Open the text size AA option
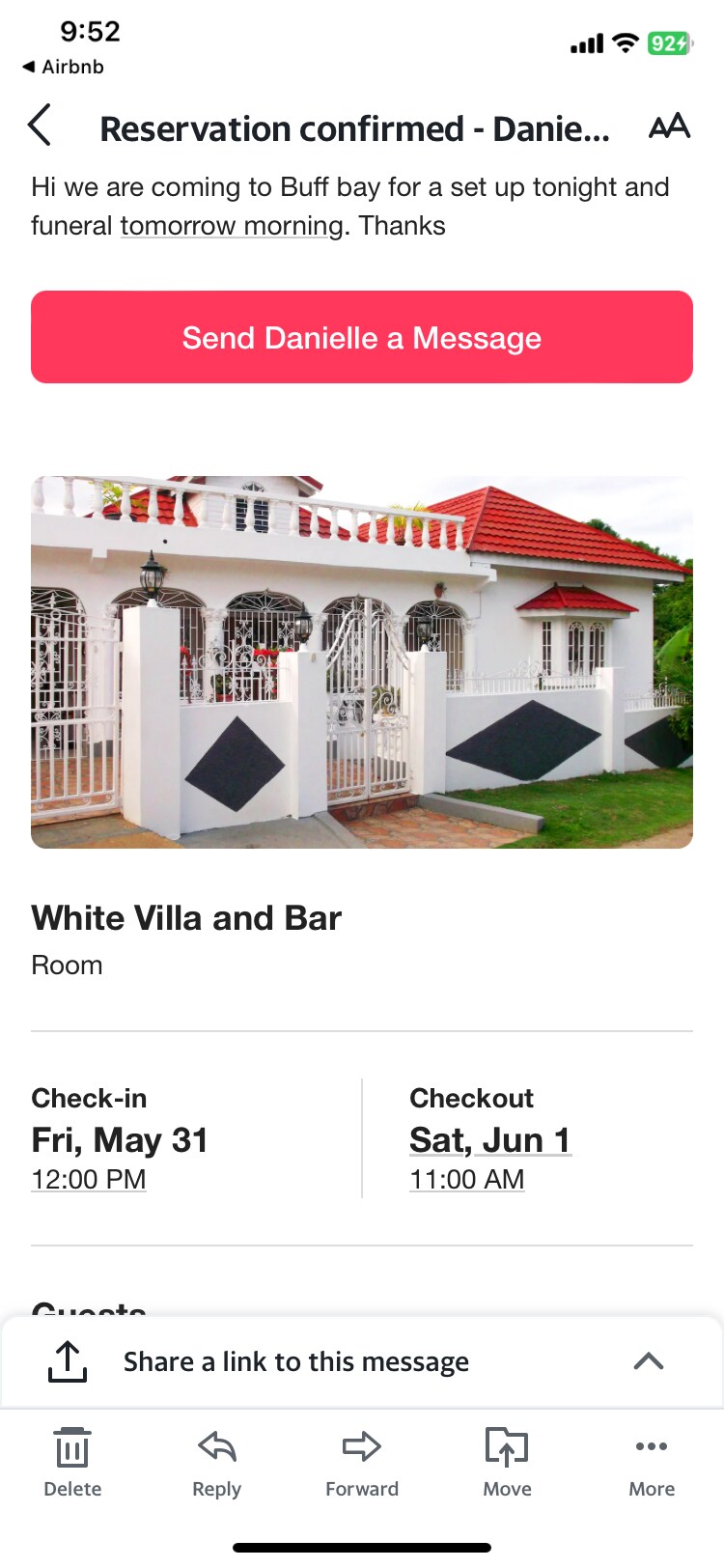The height and width of the screenshot is (1568, 724). click(669, 126)
